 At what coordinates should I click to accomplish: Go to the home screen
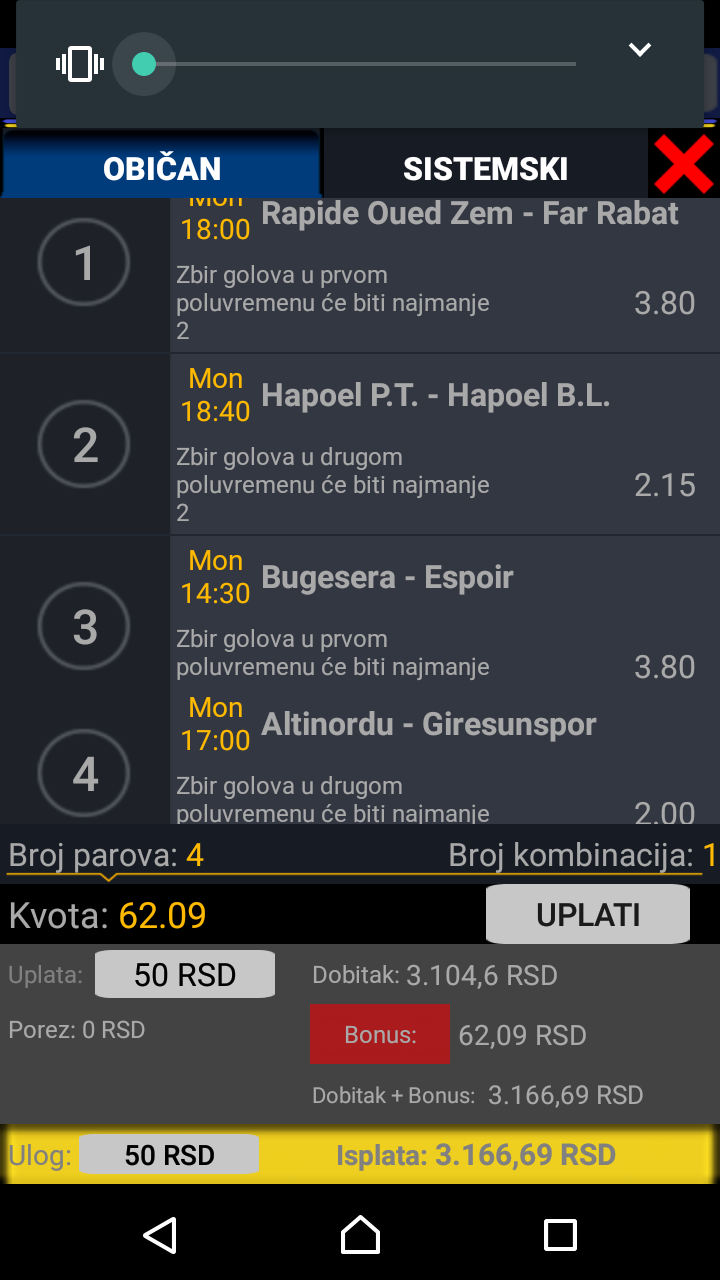[x=360, y=1235]
